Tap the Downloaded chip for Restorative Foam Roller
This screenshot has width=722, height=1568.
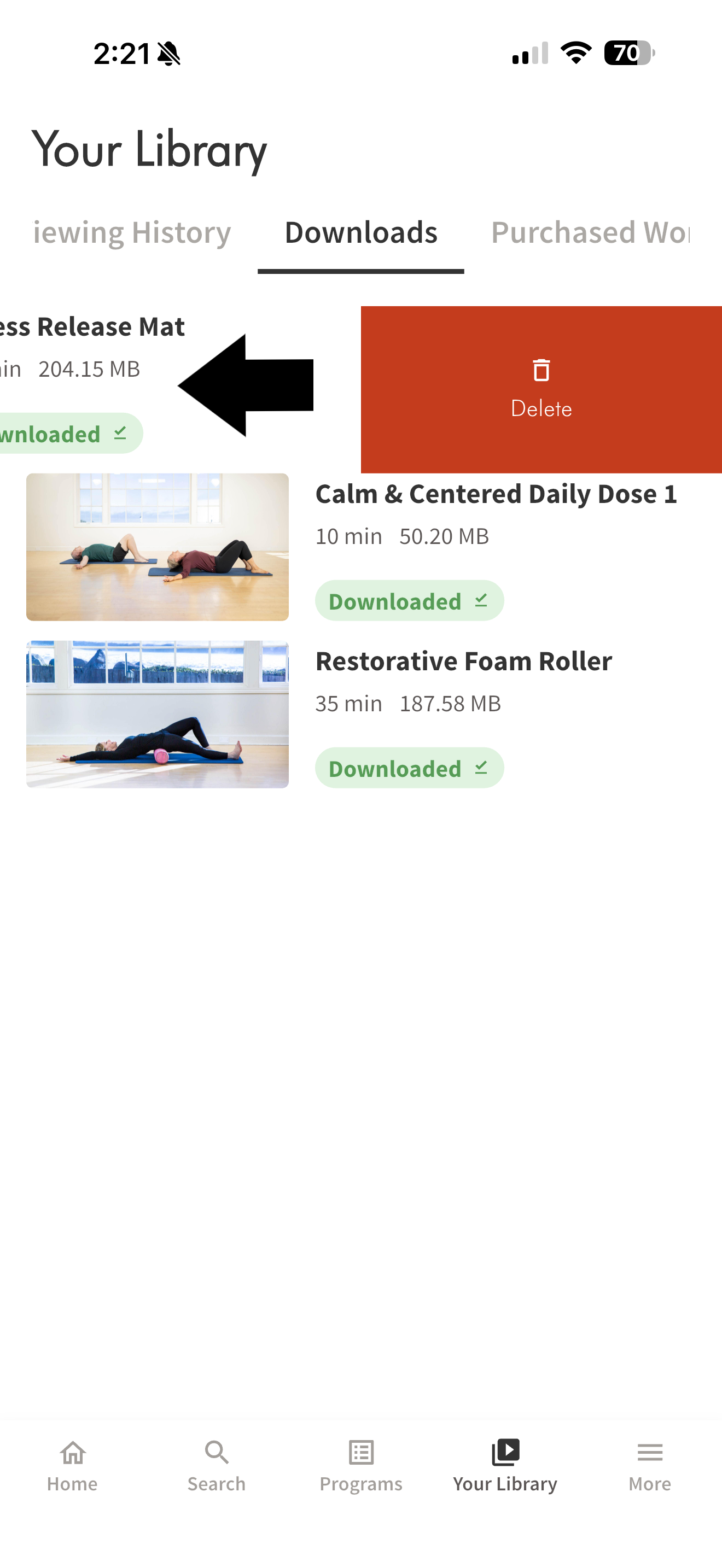click(409, 768)
